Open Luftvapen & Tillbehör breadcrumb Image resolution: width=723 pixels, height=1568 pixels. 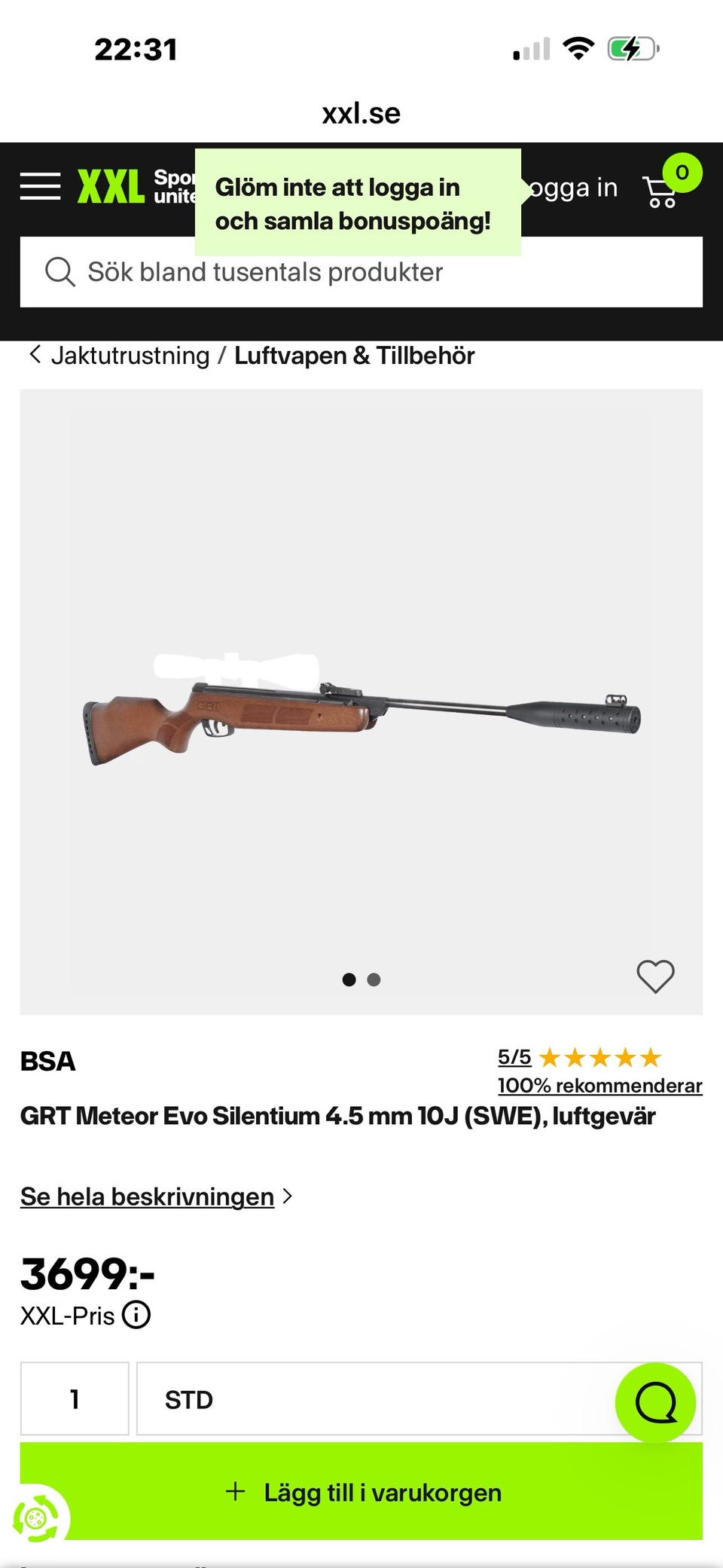click(354, 356)
